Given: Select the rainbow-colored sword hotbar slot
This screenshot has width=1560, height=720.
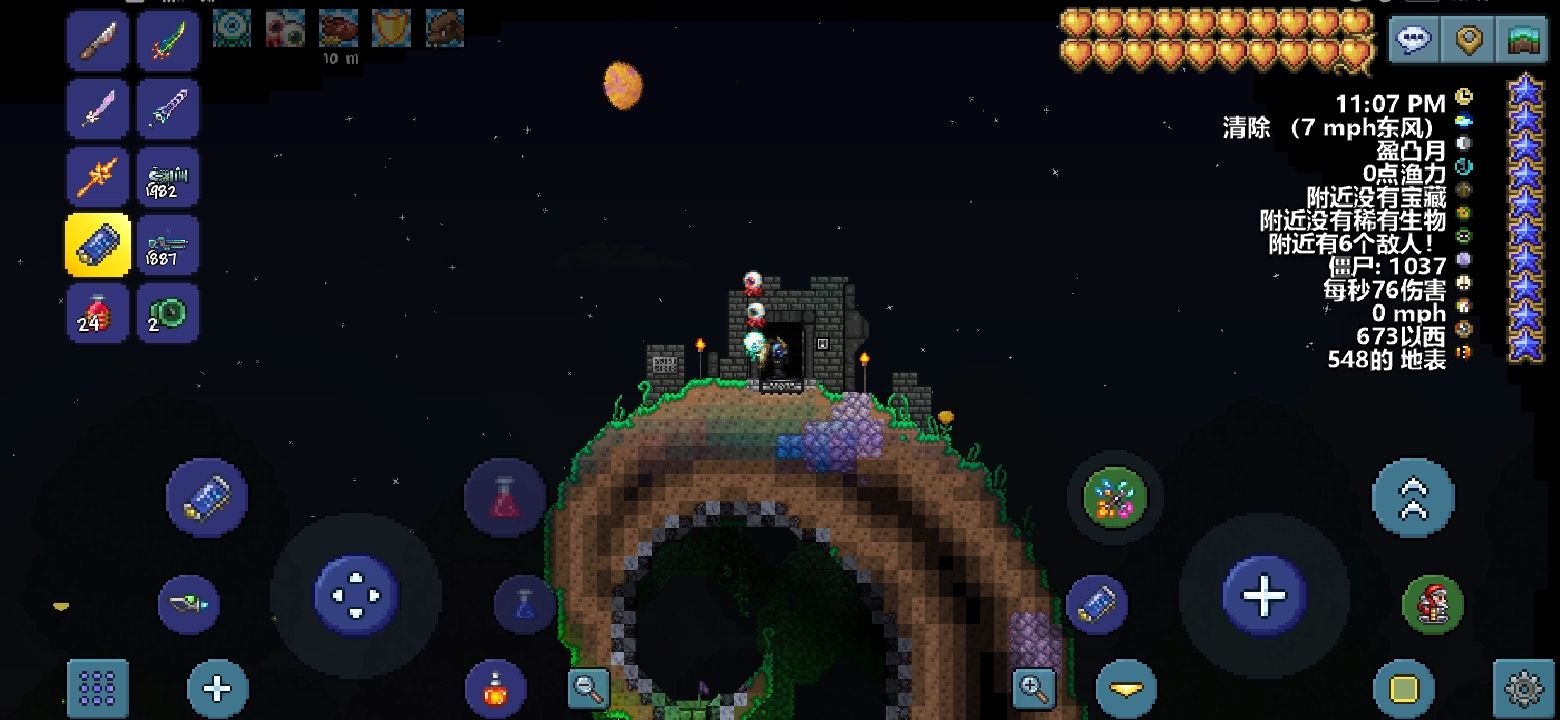Looking at the screenshot, I should pos(167,41).
